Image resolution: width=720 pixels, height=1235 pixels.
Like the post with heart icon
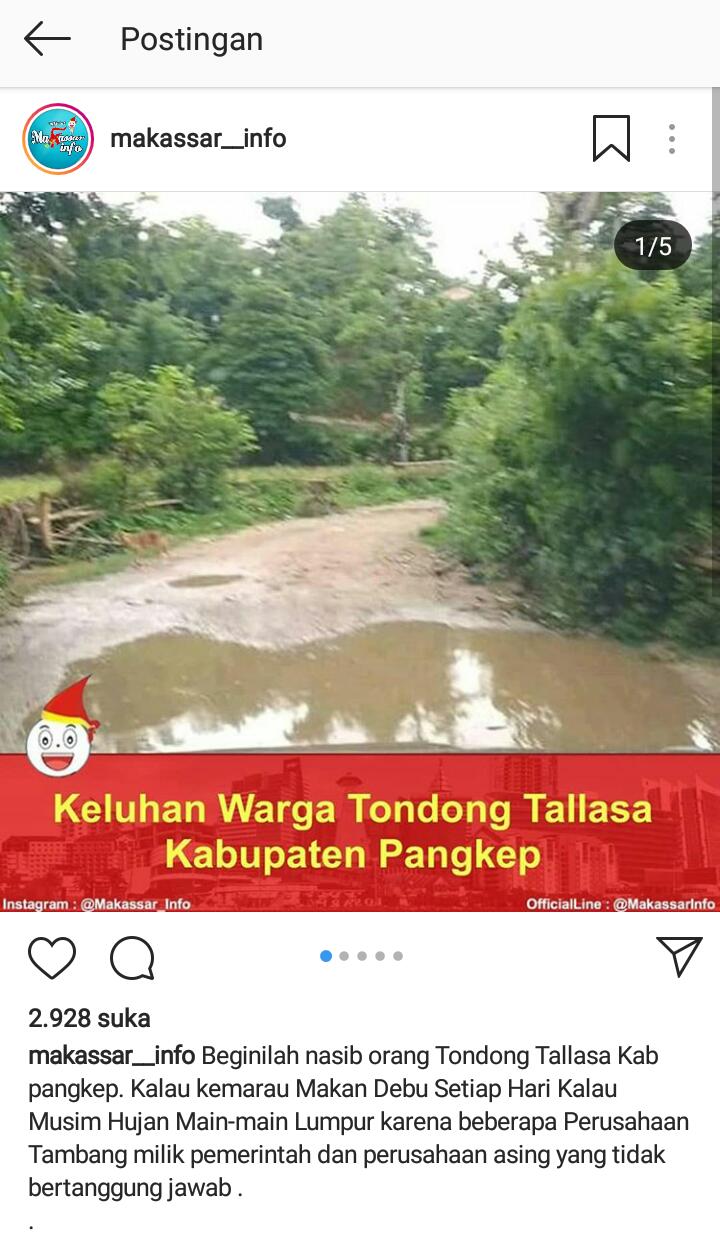(52, 957)
